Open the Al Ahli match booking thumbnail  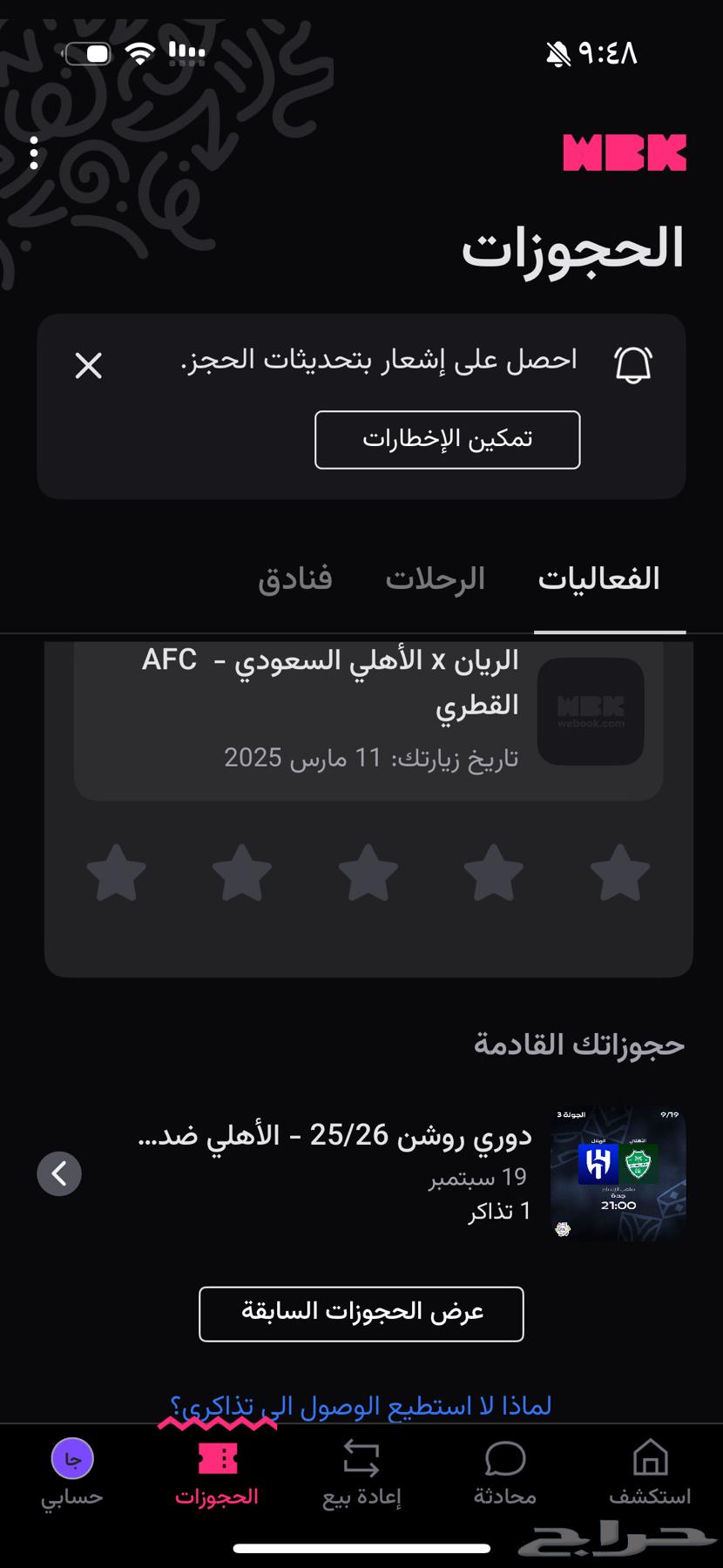click(617, 1173)
